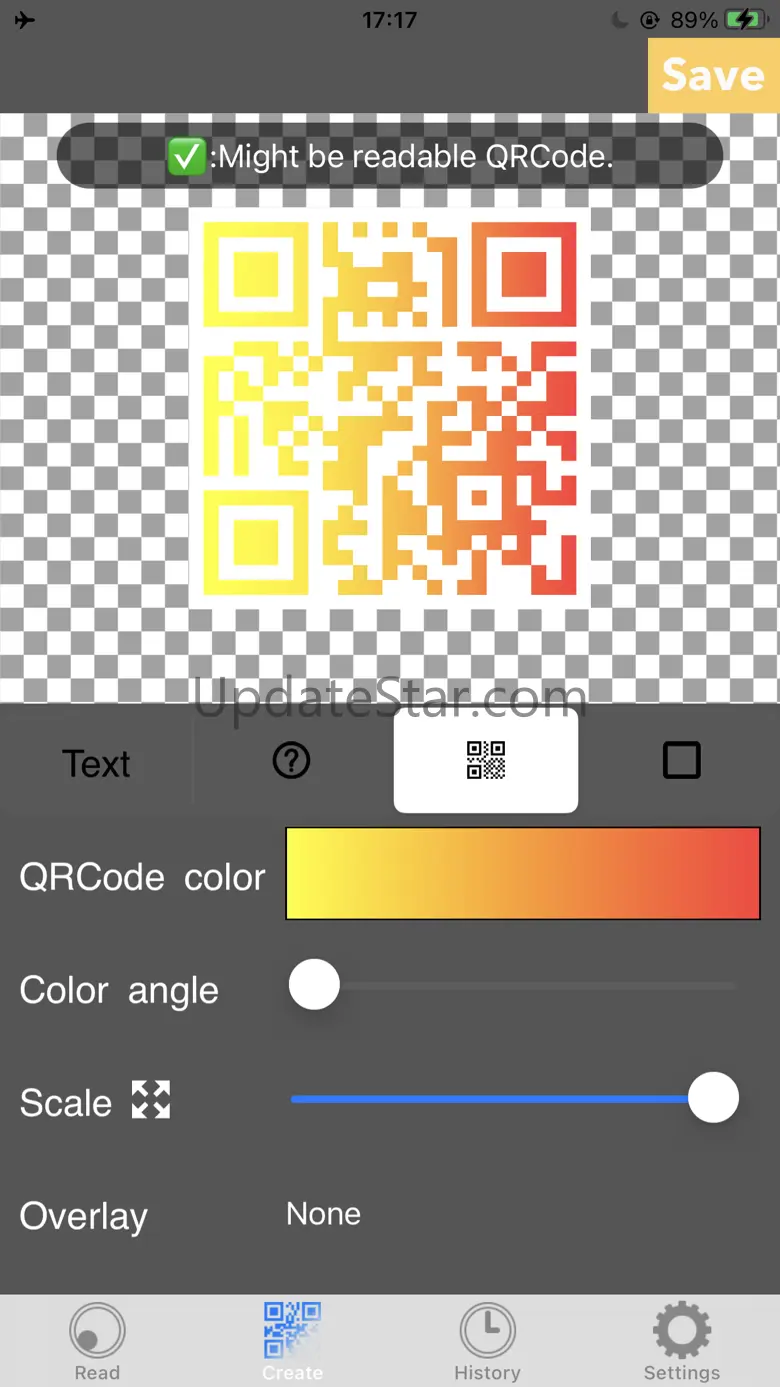The image size is (780, 1387).
Task: Tap the Color angle slider handle
Action: tap(314, 985)
